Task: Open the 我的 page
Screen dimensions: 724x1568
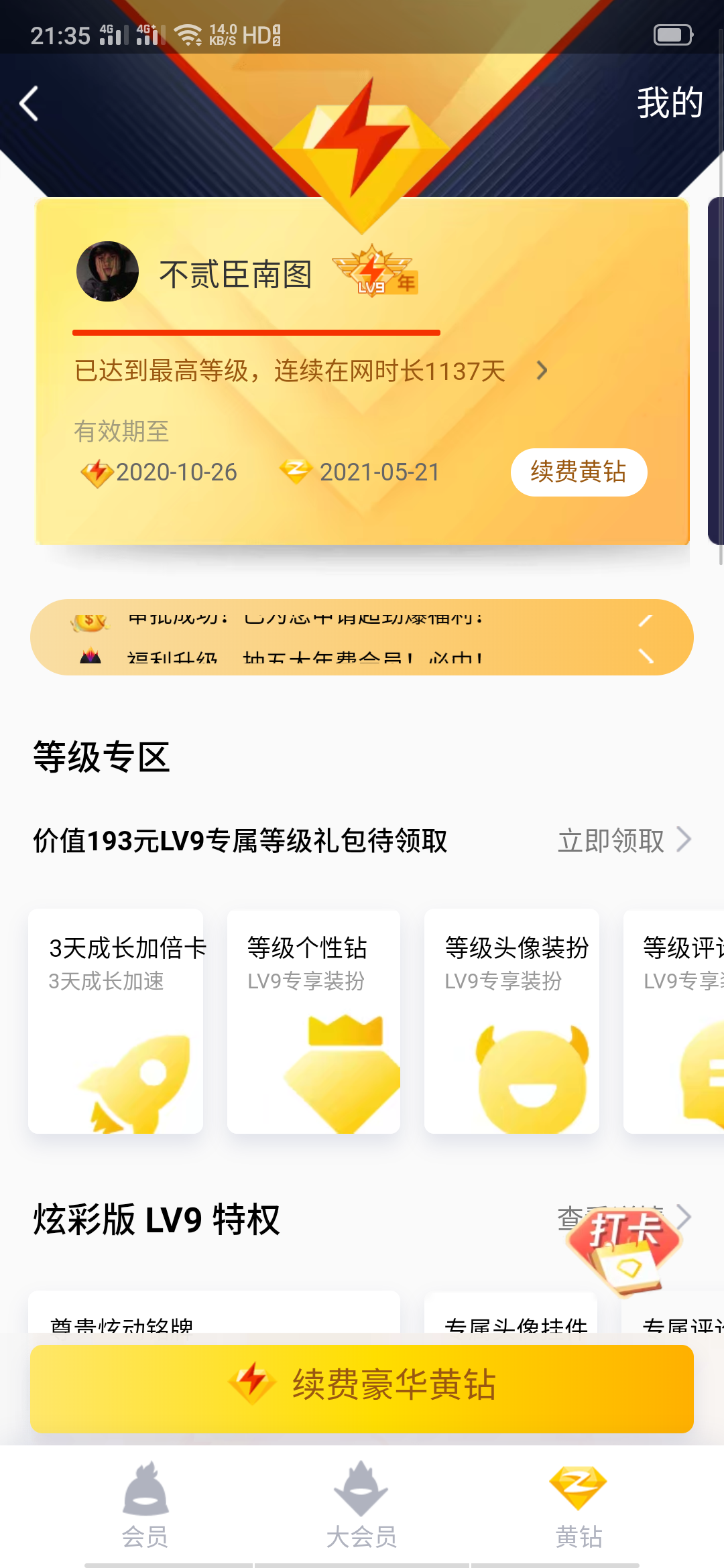Action: point(669,103)
